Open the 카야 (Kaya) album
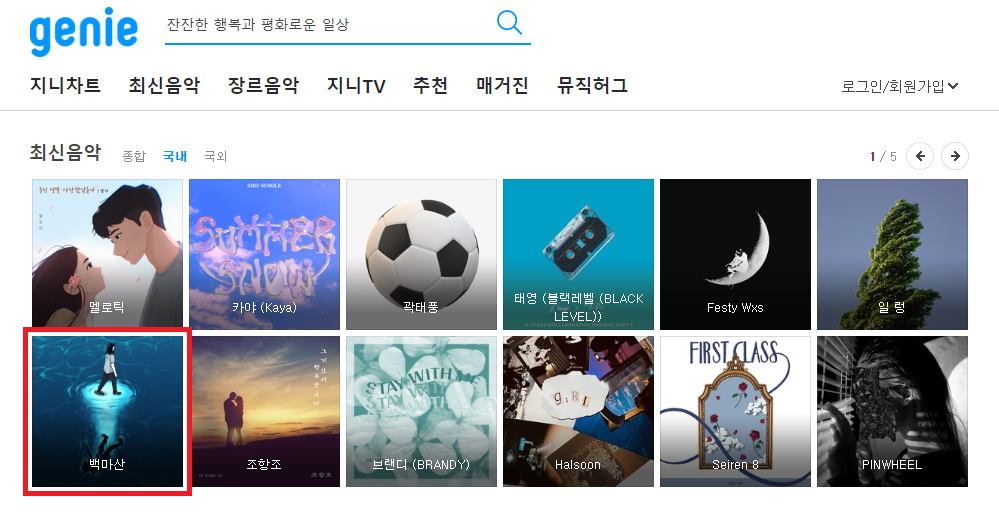The image size is (999, 512). (264, 254)
